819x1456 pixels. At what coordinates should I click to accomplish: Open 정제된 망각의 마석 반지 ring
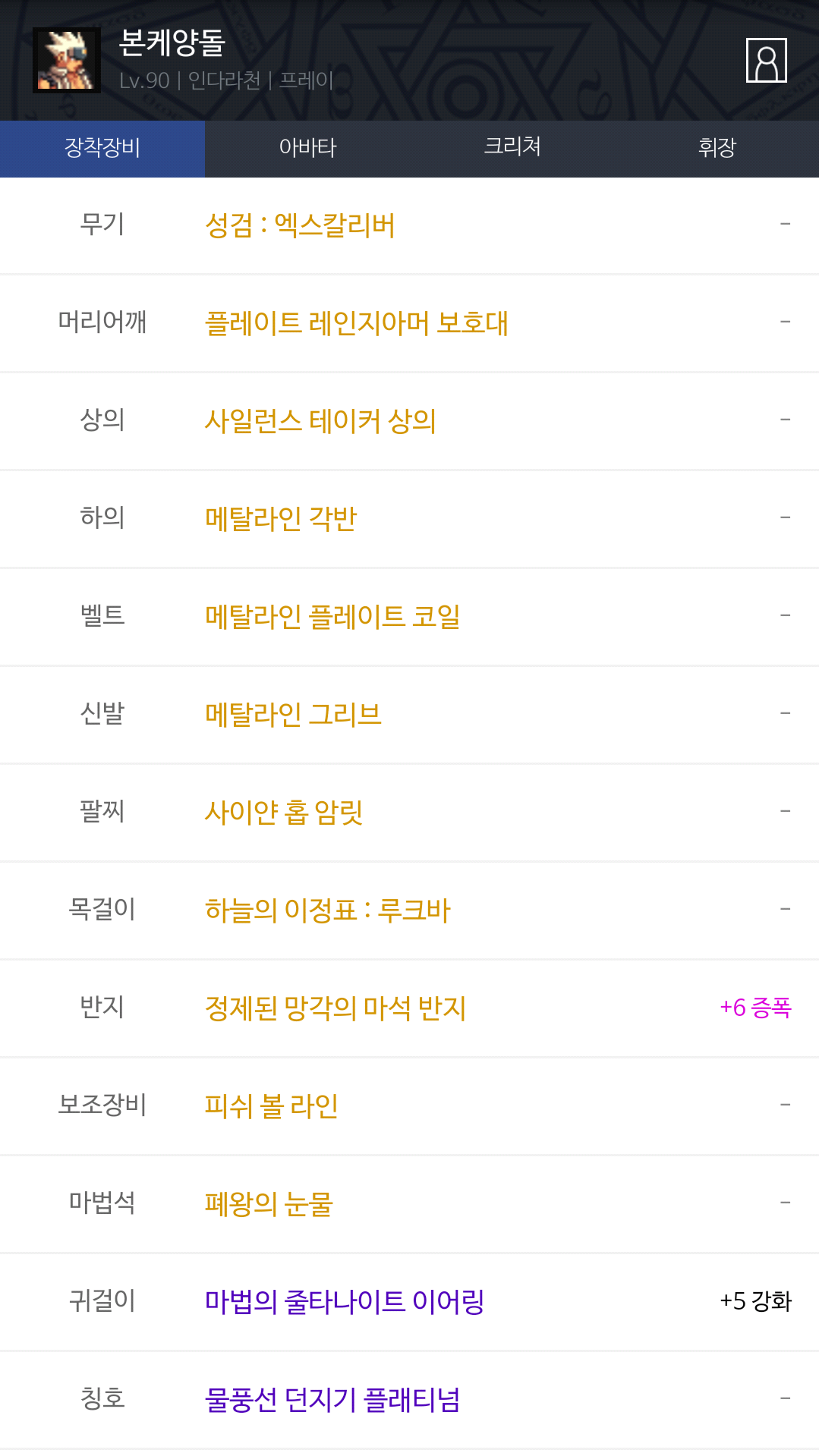click(x=335, y=1008)
